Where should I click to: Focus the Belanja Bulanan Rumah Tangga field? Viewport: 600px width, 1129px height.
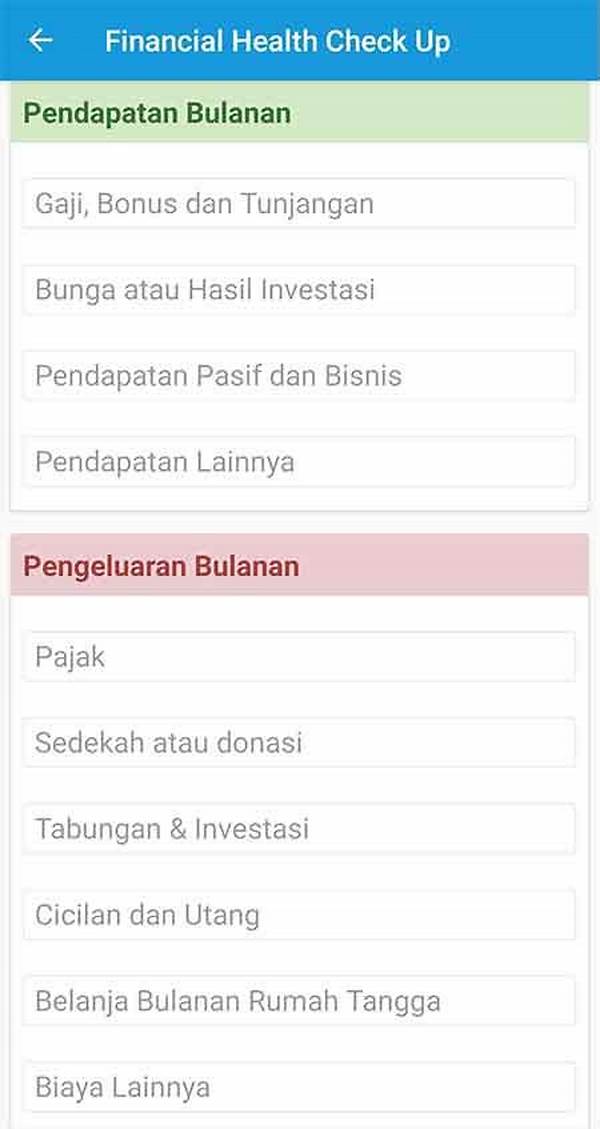point(298,1001)
